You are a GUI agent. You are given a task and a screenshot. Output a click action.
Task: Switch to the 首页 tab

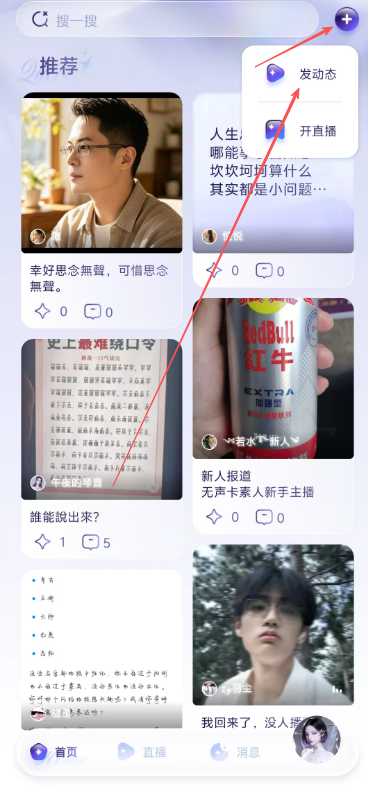click(x=54, y=752)
